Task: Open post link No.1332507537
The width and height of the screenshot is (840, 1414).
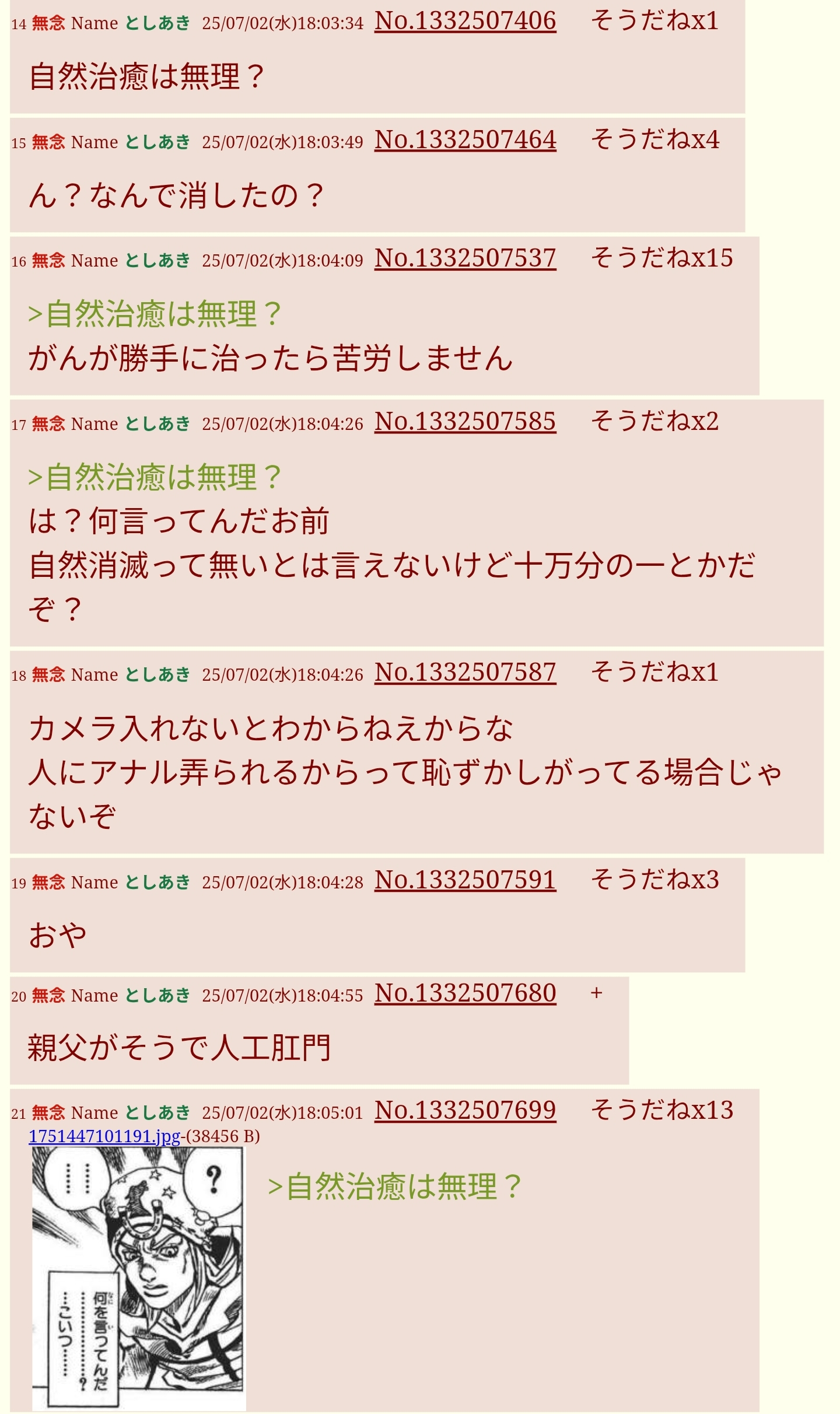Action: click(465, 258)
